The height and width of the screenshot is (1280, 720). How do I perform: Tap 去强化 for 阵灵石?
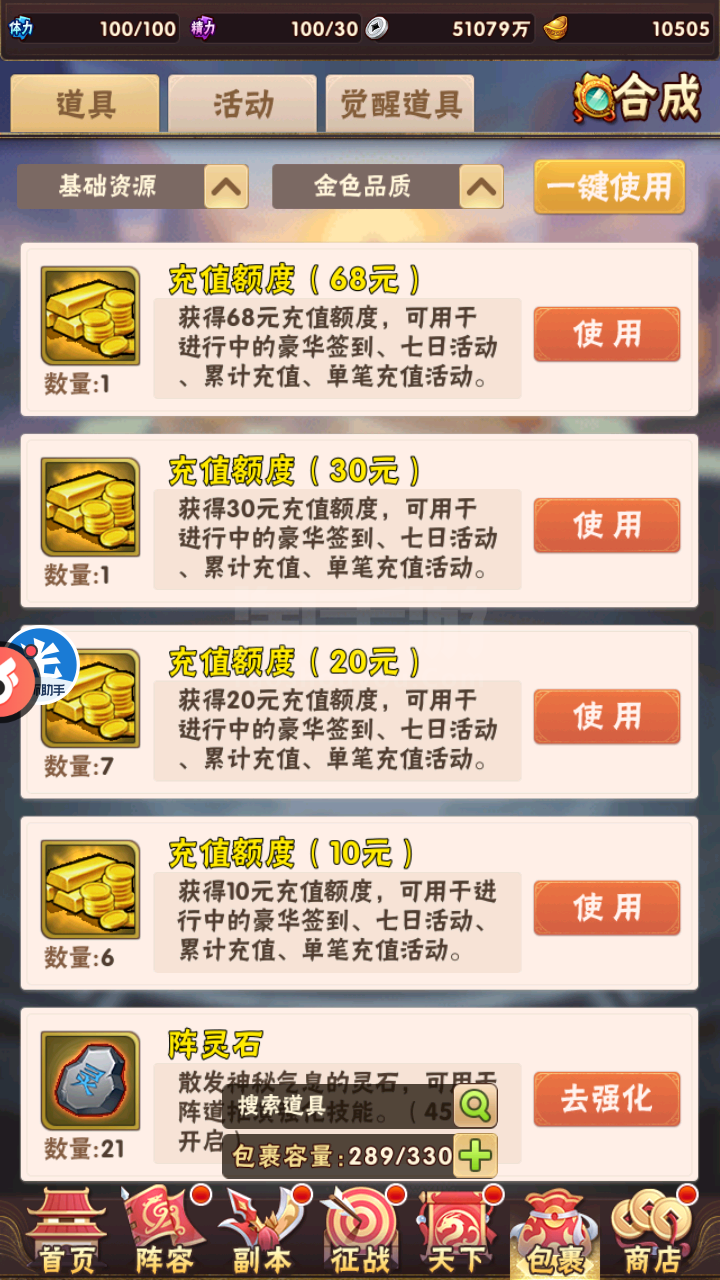[607, 1099]
